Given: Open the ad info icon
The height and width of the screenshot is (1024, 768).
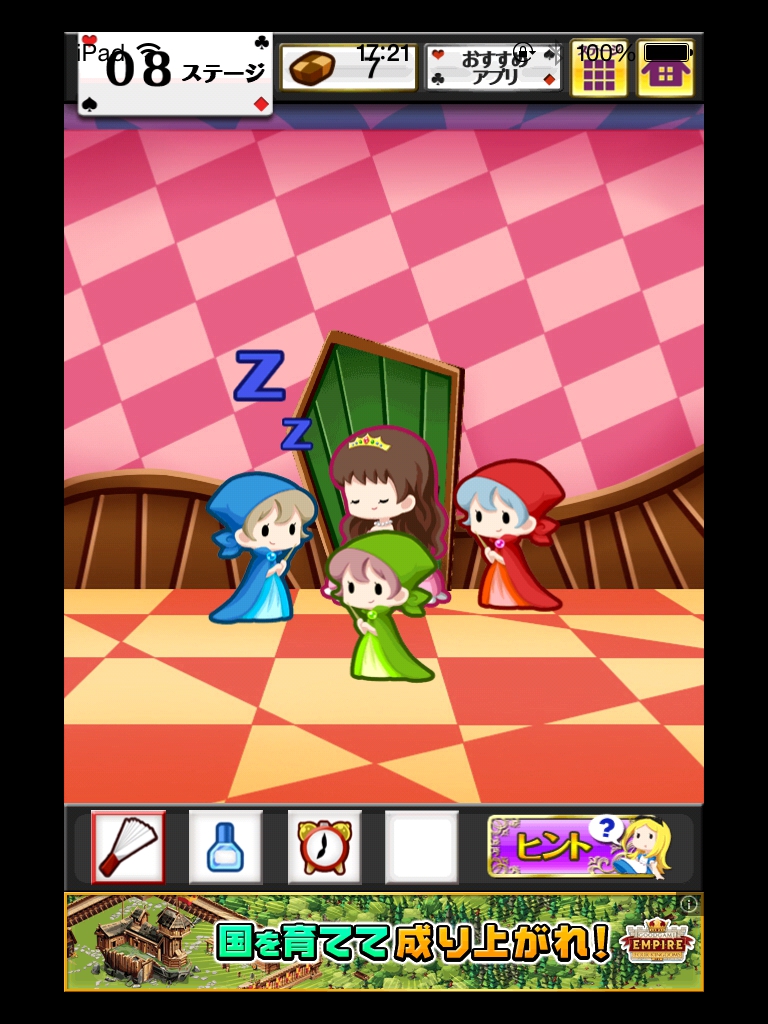Looking at the screenshot, I should [x=688, y=904].
